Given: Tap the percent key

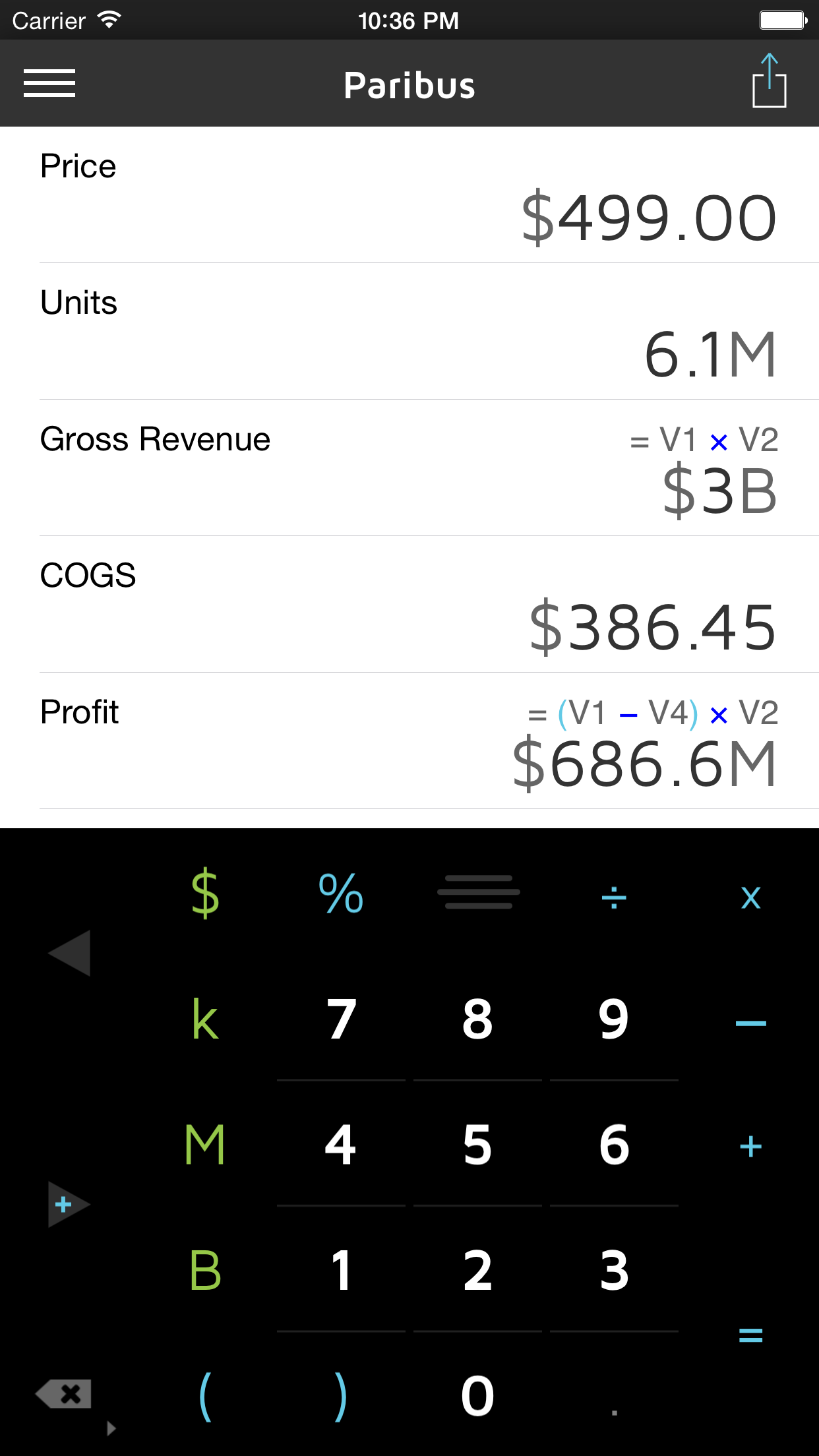Looking at the screenshot, I should coord(341,894).
